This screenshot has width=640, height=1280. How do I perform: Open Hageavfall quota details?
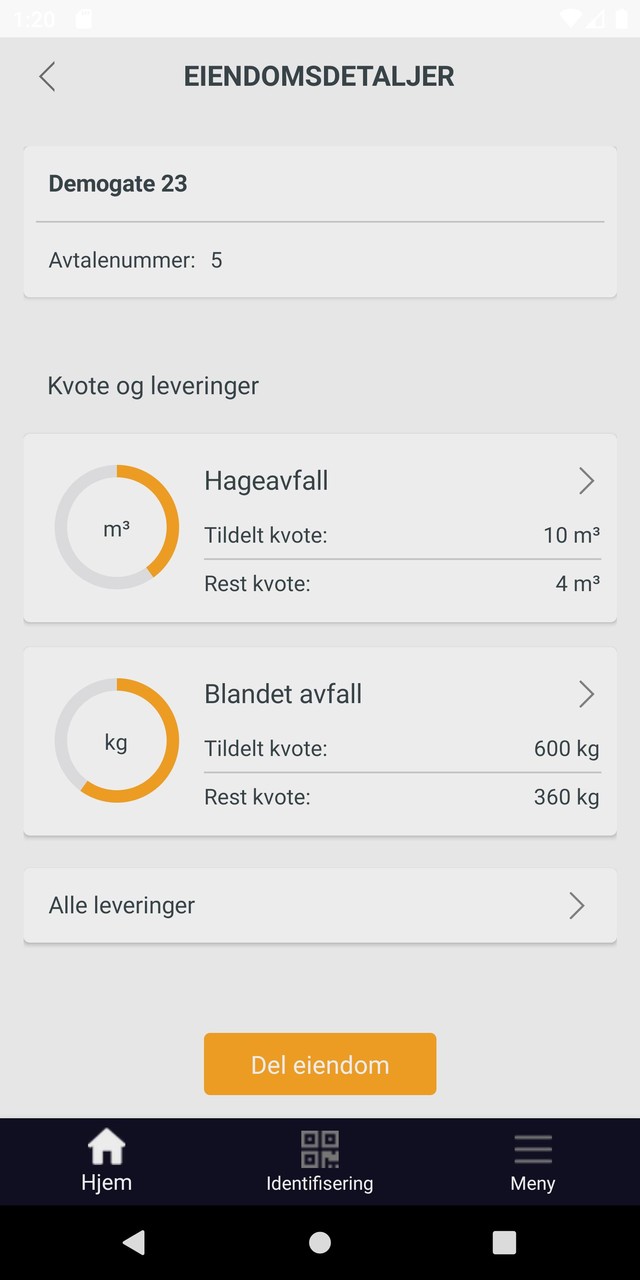[x=586, y=481]
